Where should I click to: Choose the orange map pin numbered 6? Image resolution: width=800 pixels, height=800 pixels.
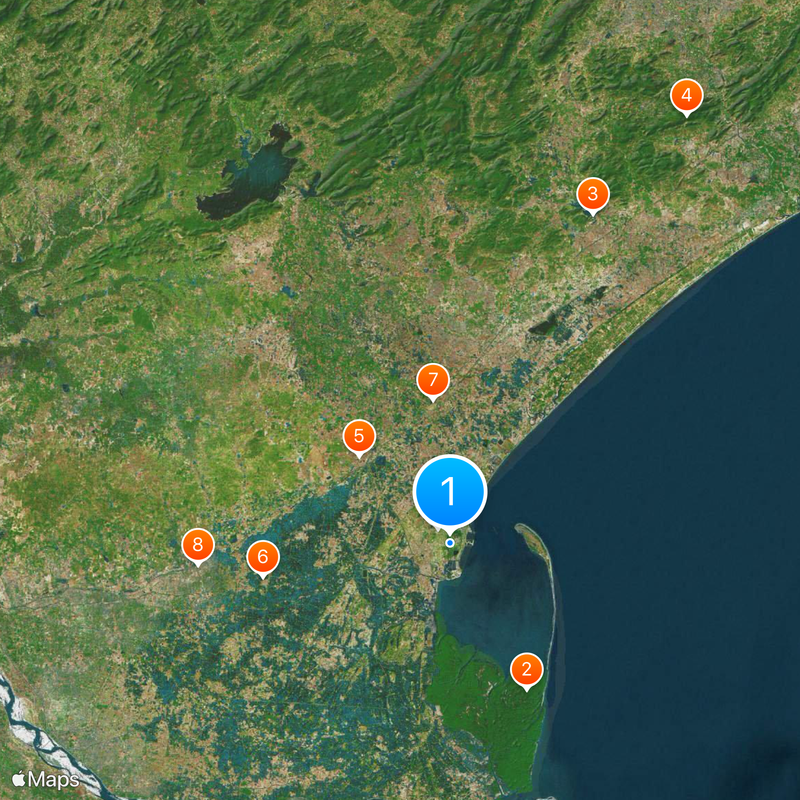tap(262, 555)
